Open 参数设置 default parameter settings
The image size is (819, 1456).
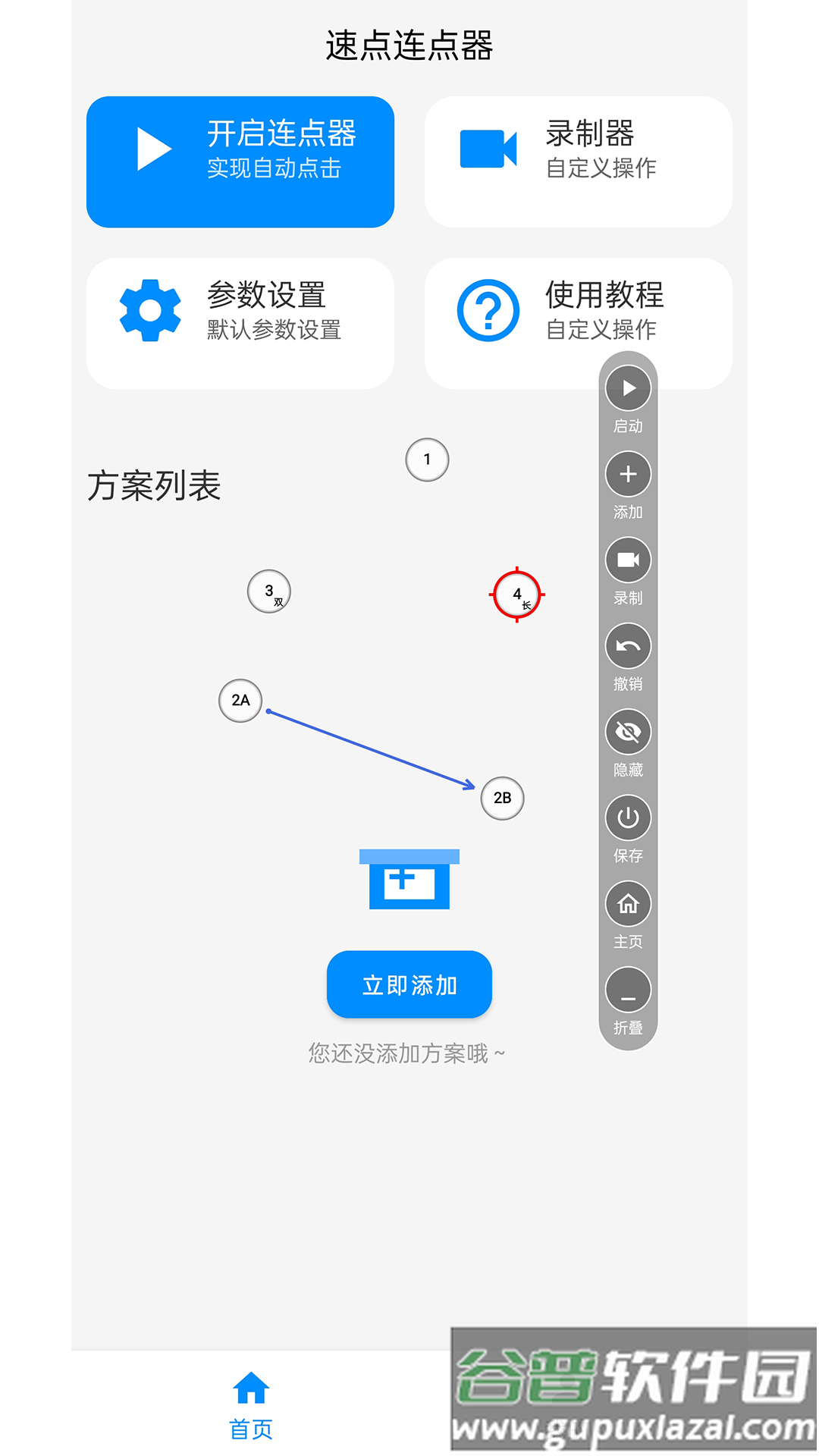coord(240,323)
